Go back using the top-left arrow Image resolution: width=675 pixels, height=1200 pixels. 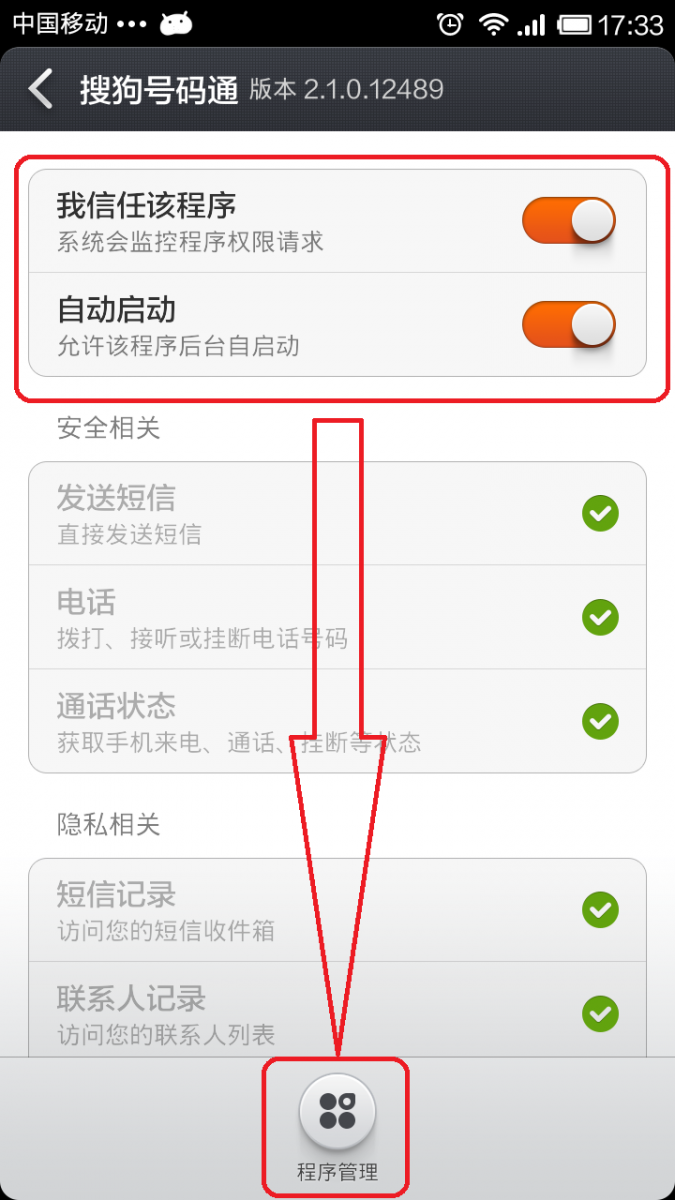[40, 88]
